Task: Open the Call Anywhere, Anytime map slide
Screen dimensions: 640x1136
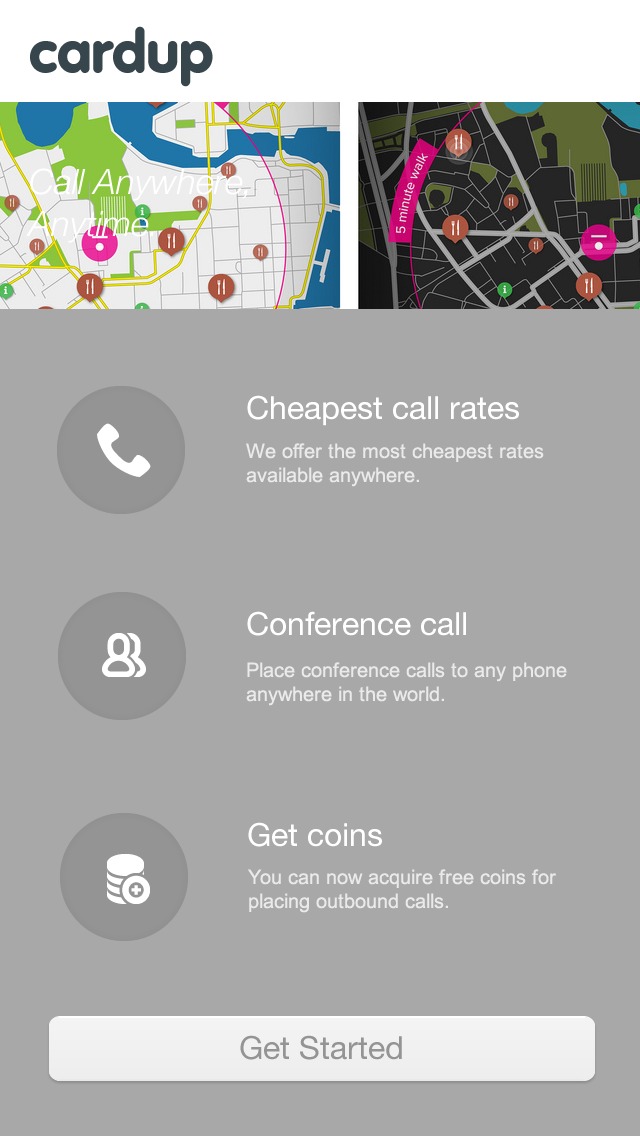Action: (170, 205)
